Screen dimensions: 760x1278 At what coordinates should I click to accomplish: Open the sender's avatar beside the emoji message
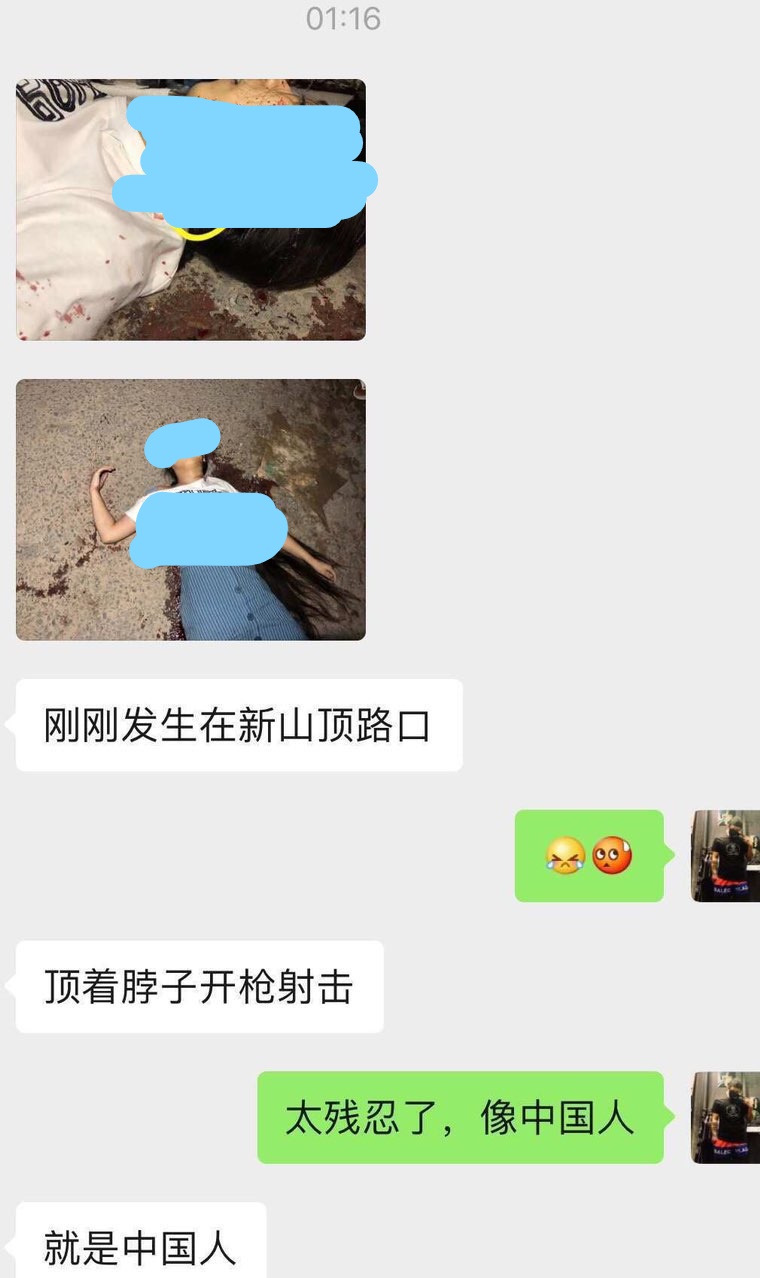[725, 856]
